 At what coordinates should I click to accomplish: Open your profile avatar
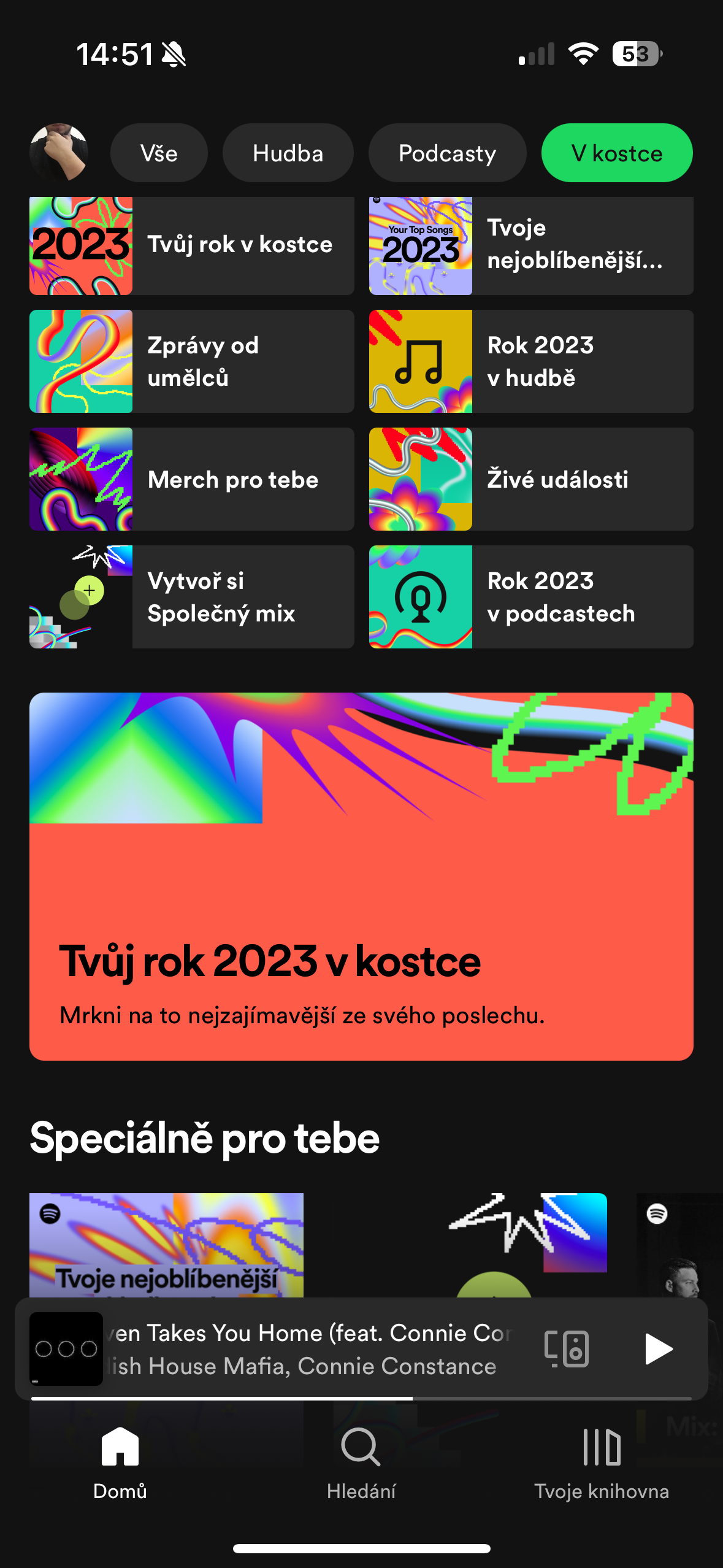click(58, 152)
